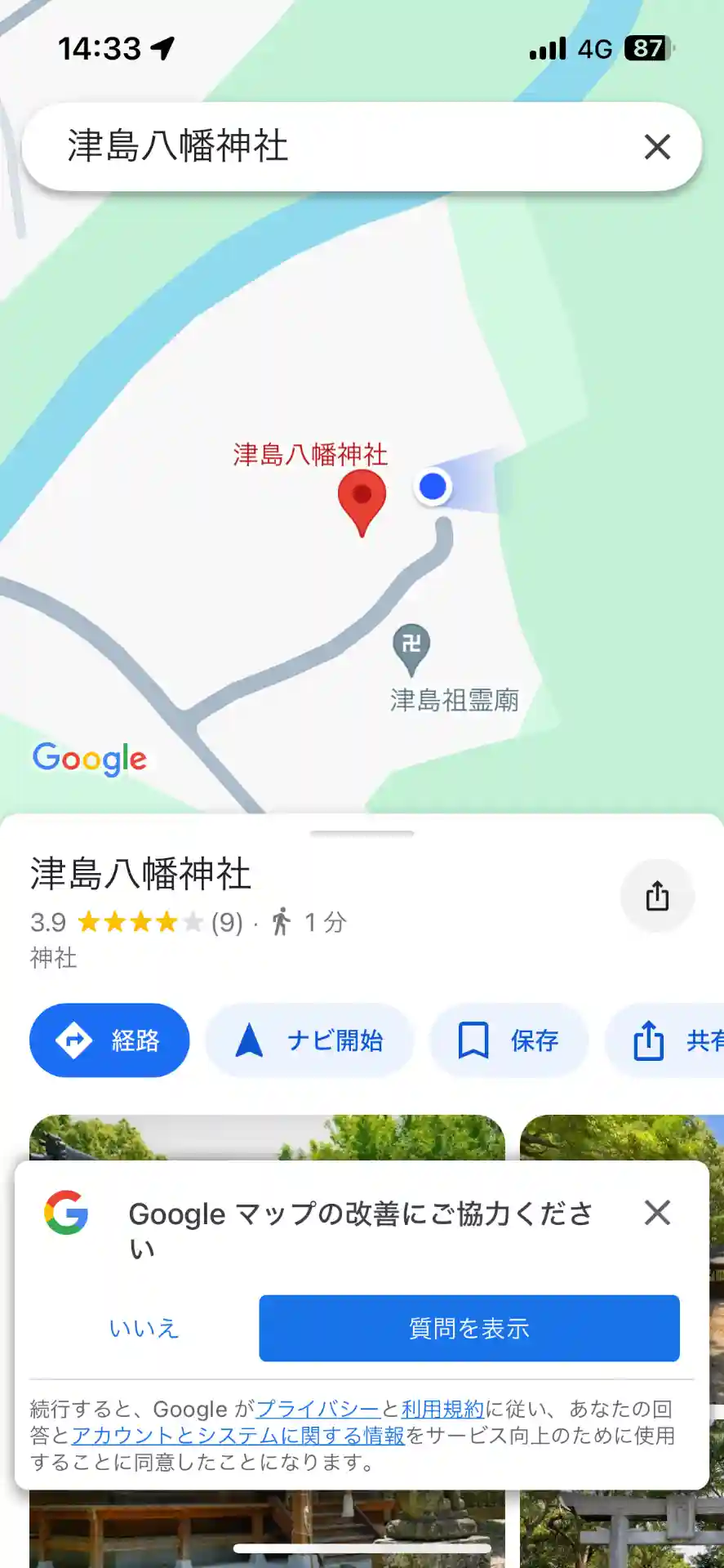Get directions with the 経路 button
Screen dimensions: 724x1568
click(x=109, y=1040)
